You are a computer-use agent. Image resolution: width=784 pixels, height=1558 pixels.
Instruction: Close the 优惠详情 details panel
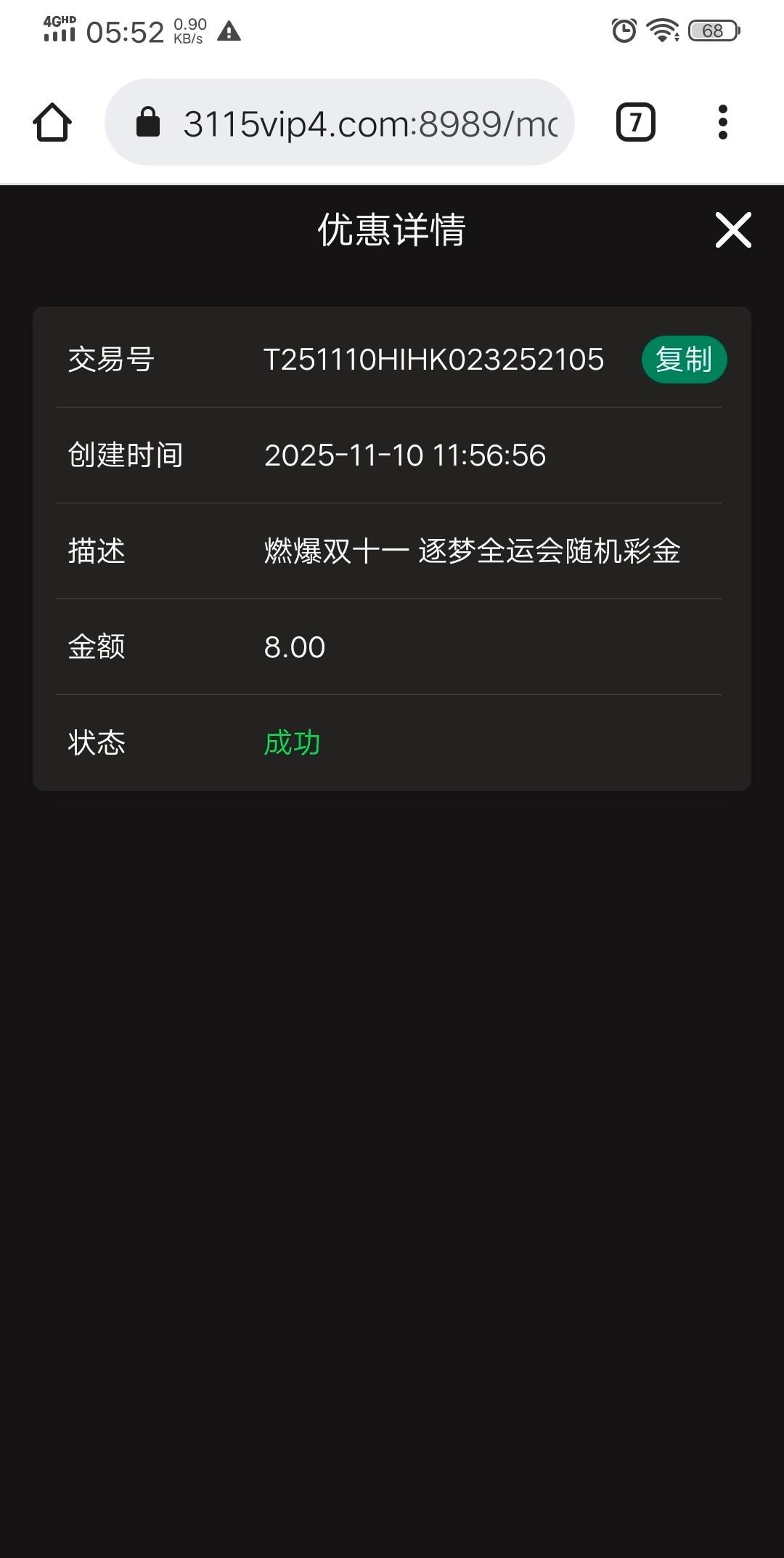(733, 230)
